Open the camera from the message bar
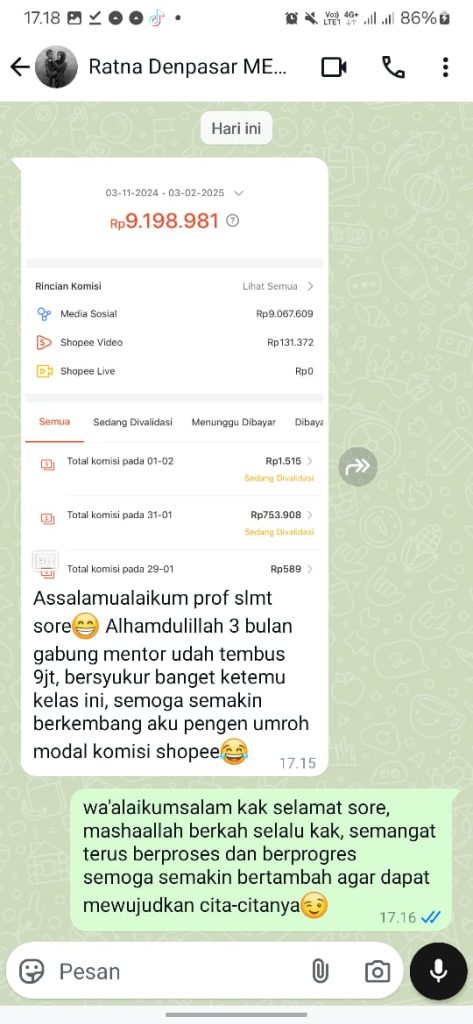This screenshot has width=473, height=1024. (377, 971)
